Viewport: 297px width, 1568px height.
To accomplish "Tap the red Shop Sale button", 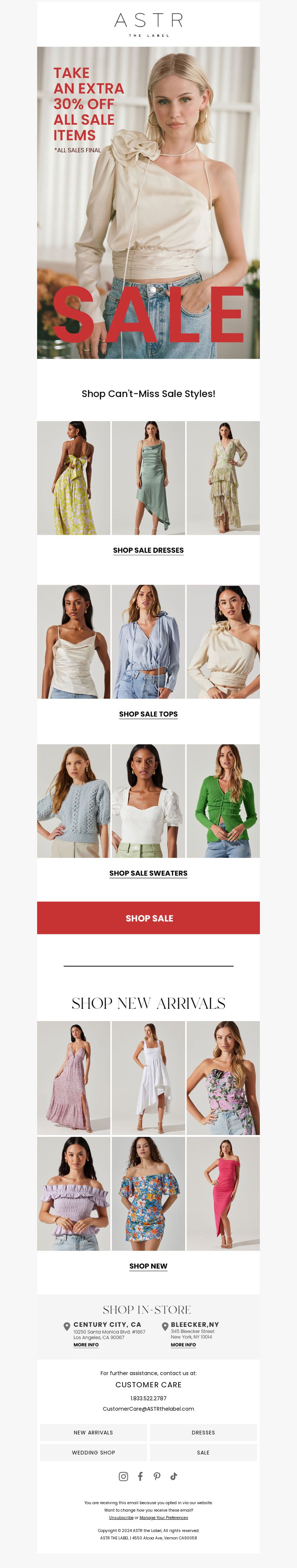I will click(148, 918).
